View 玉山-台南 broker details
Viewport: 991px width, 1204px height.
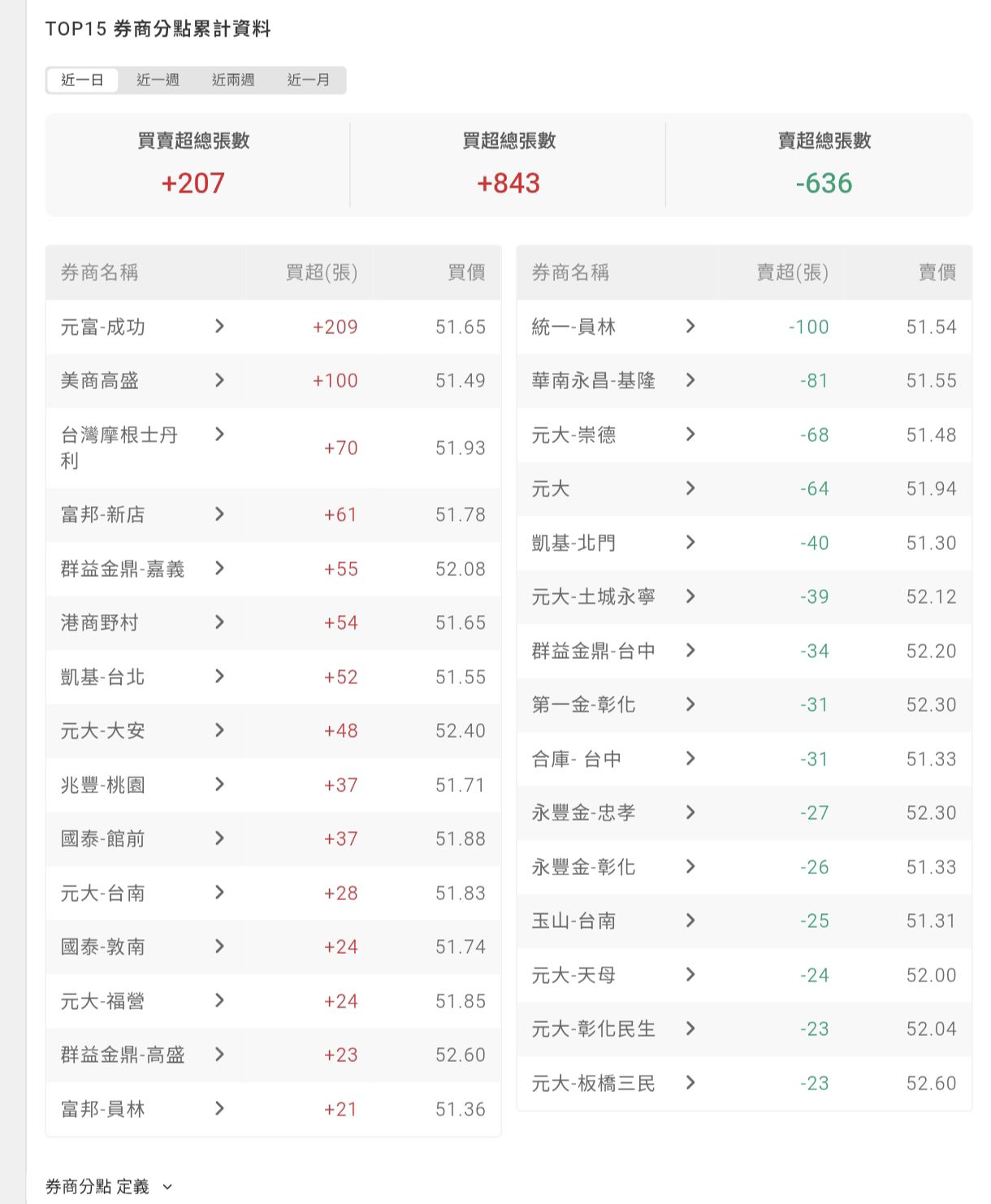(x=690, y=920)
